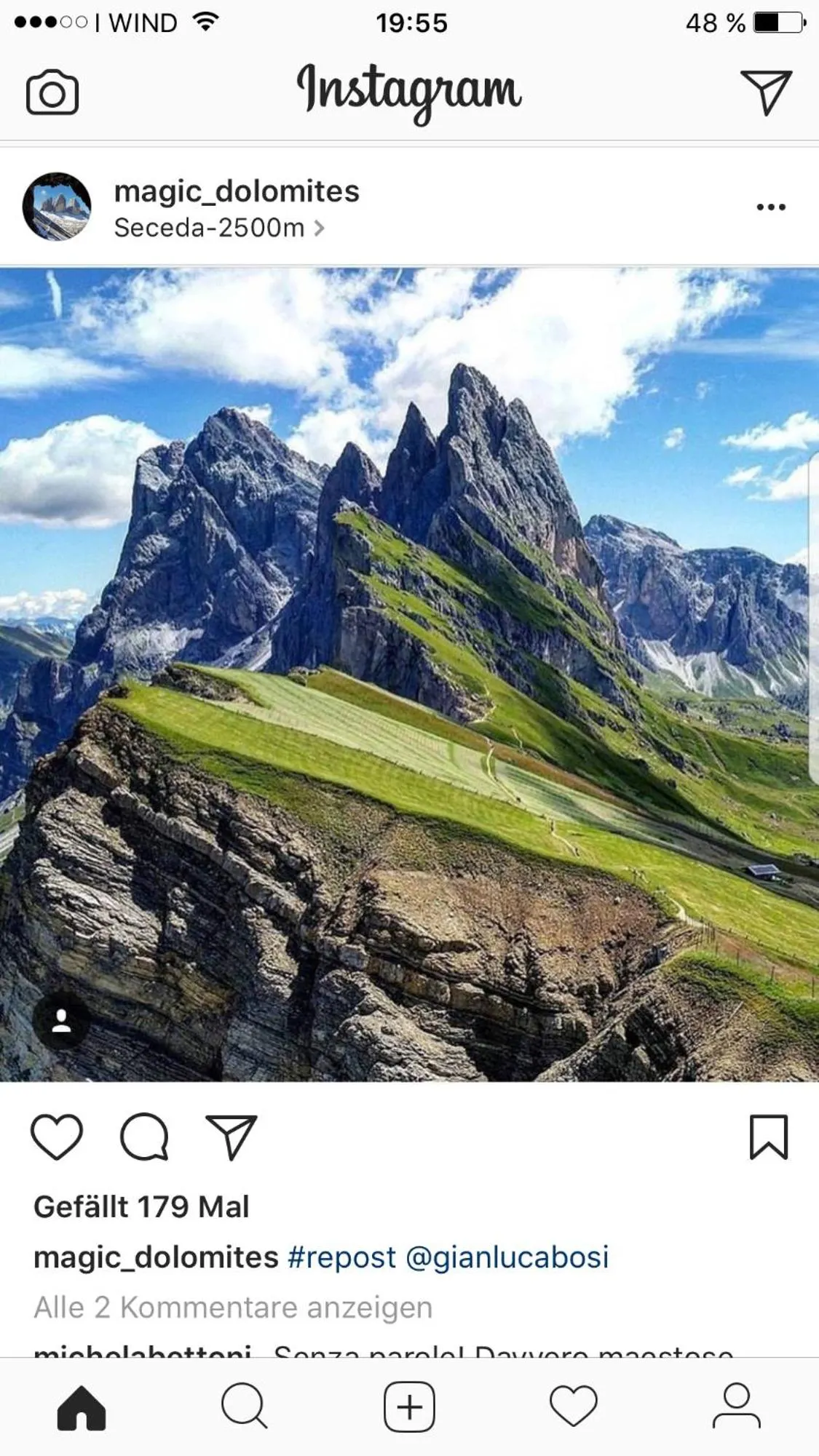
Task: Share the post via the send icon
Action: coord(232,1137)
